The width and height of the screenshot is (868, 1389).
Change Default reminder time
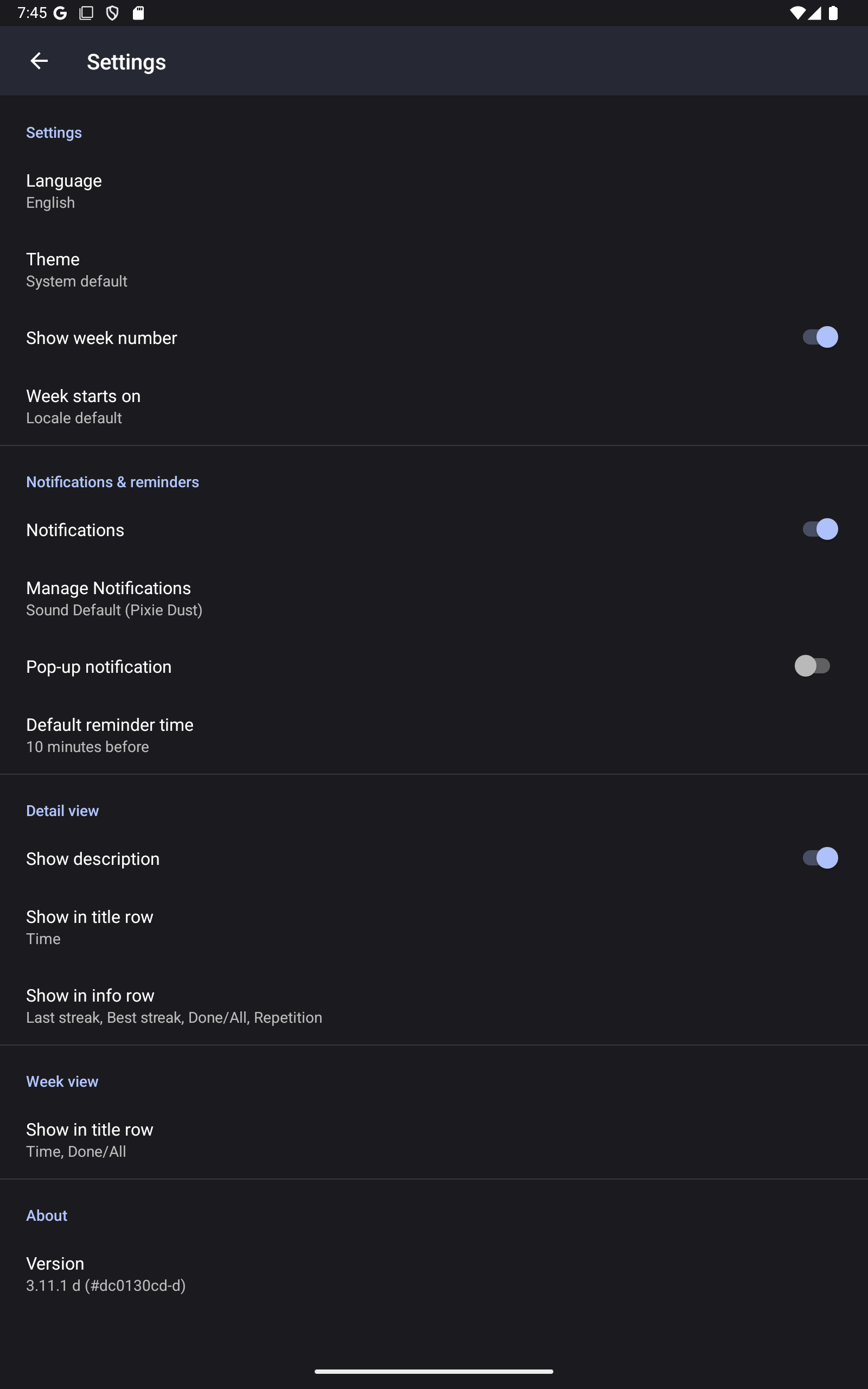pos(434,735)
